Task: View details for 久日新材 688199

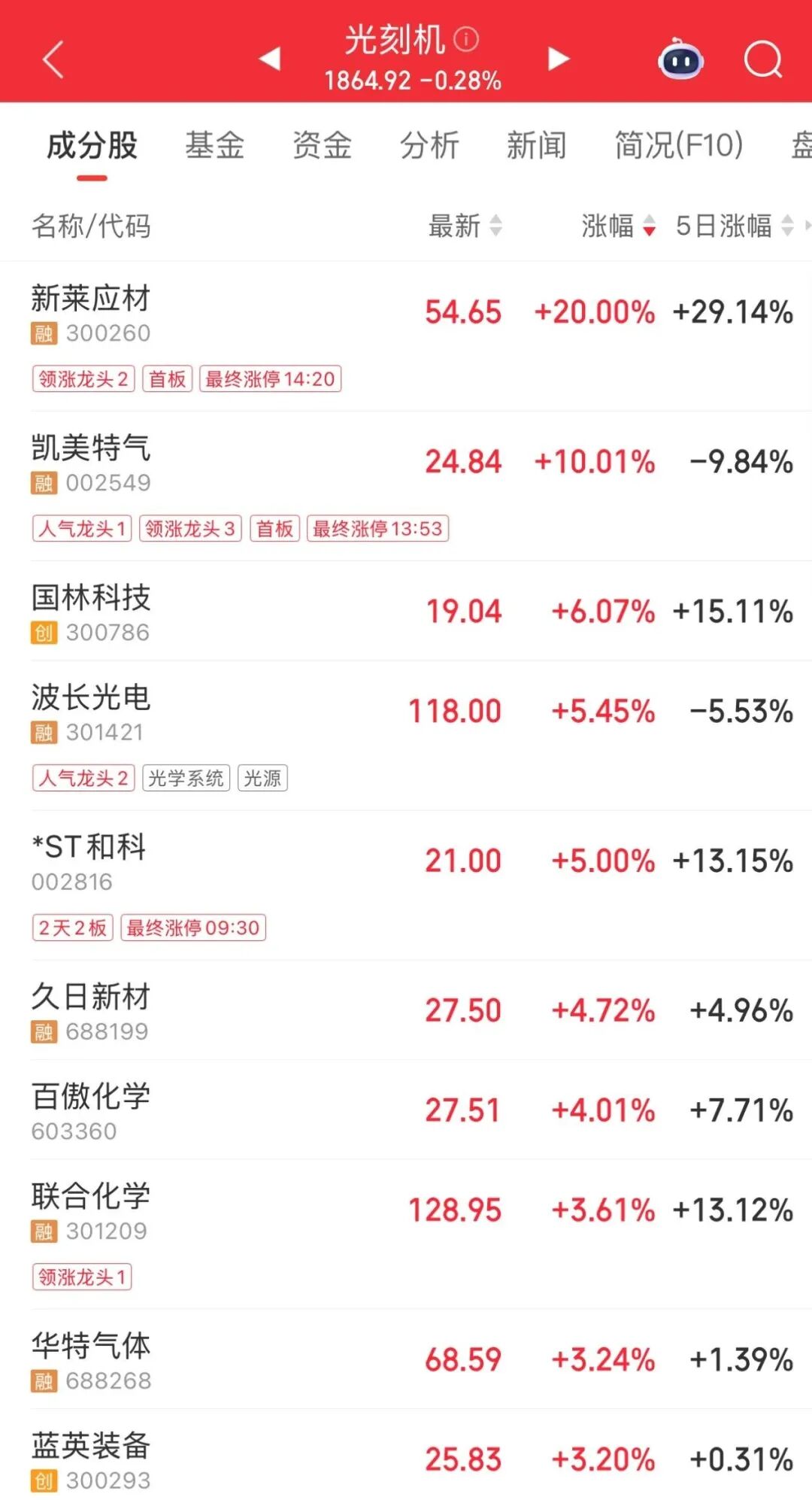Action: pyautogui.click(x=92, y=1010)
